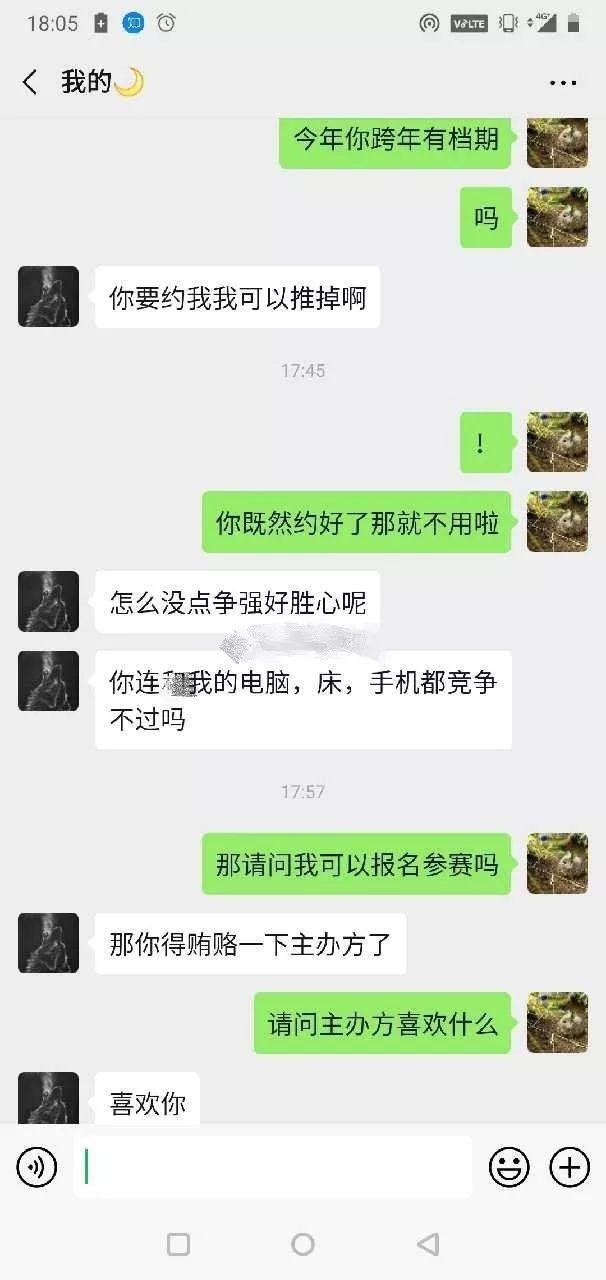606x1280 pixels.
Task: Open the emoji sticker panel
Action: click(x=508, y=1167)
